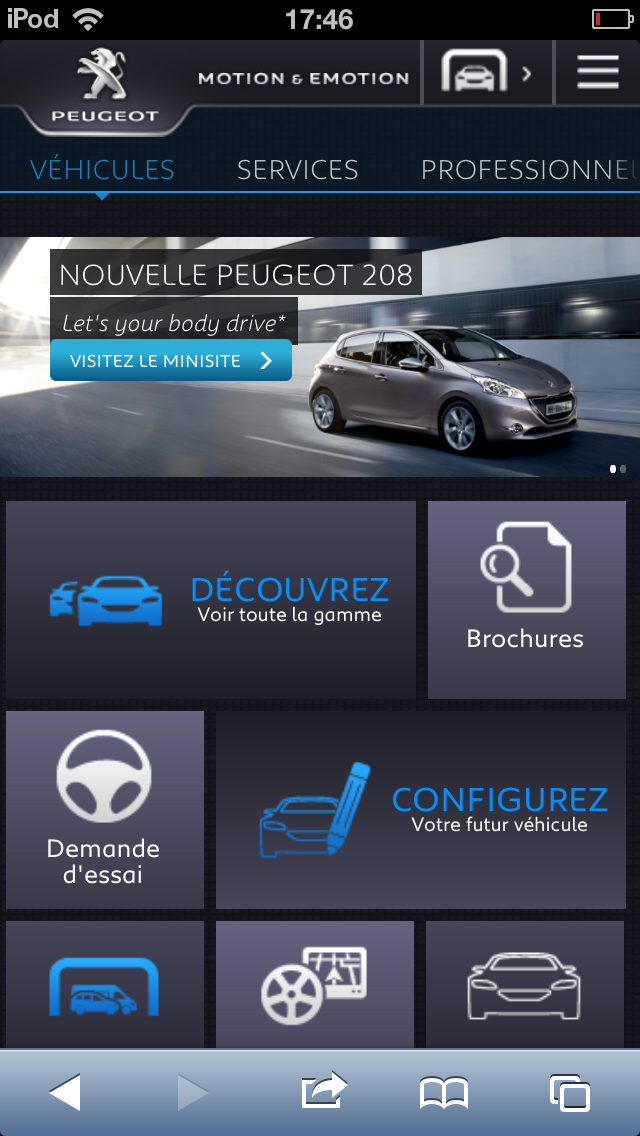
Task: Share this page from Safari toolbar
Action: click(323, 1092)
